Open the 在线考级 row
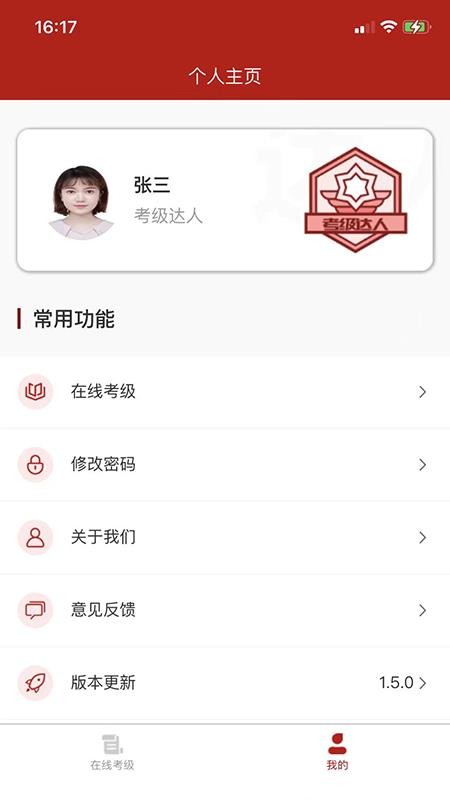 (x=225, y=392)
